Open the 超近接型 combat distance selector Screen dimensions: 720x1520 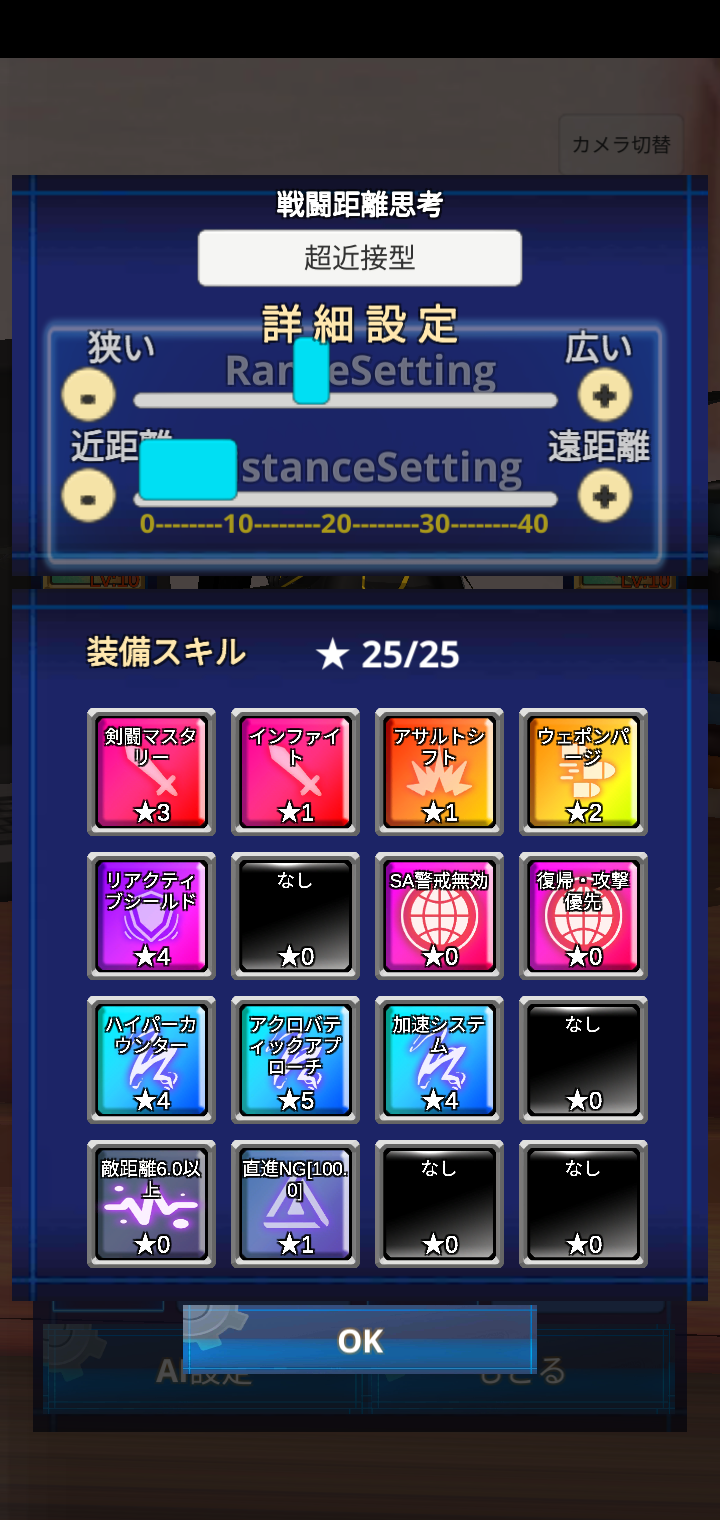tap(360, 258)
